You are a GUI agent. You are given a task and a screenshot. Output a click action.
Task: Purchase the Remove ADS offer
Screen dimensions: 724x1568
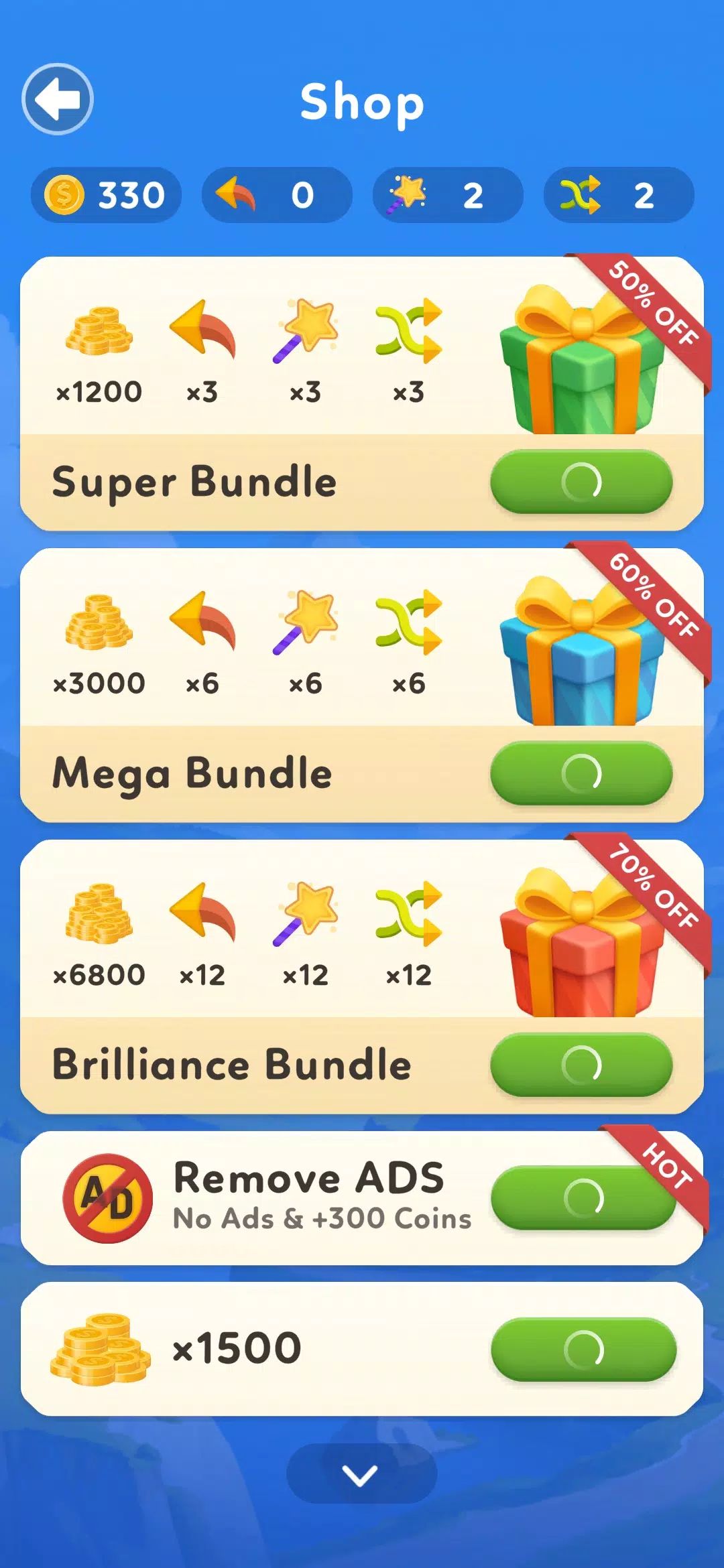(x=583, y=1197)
